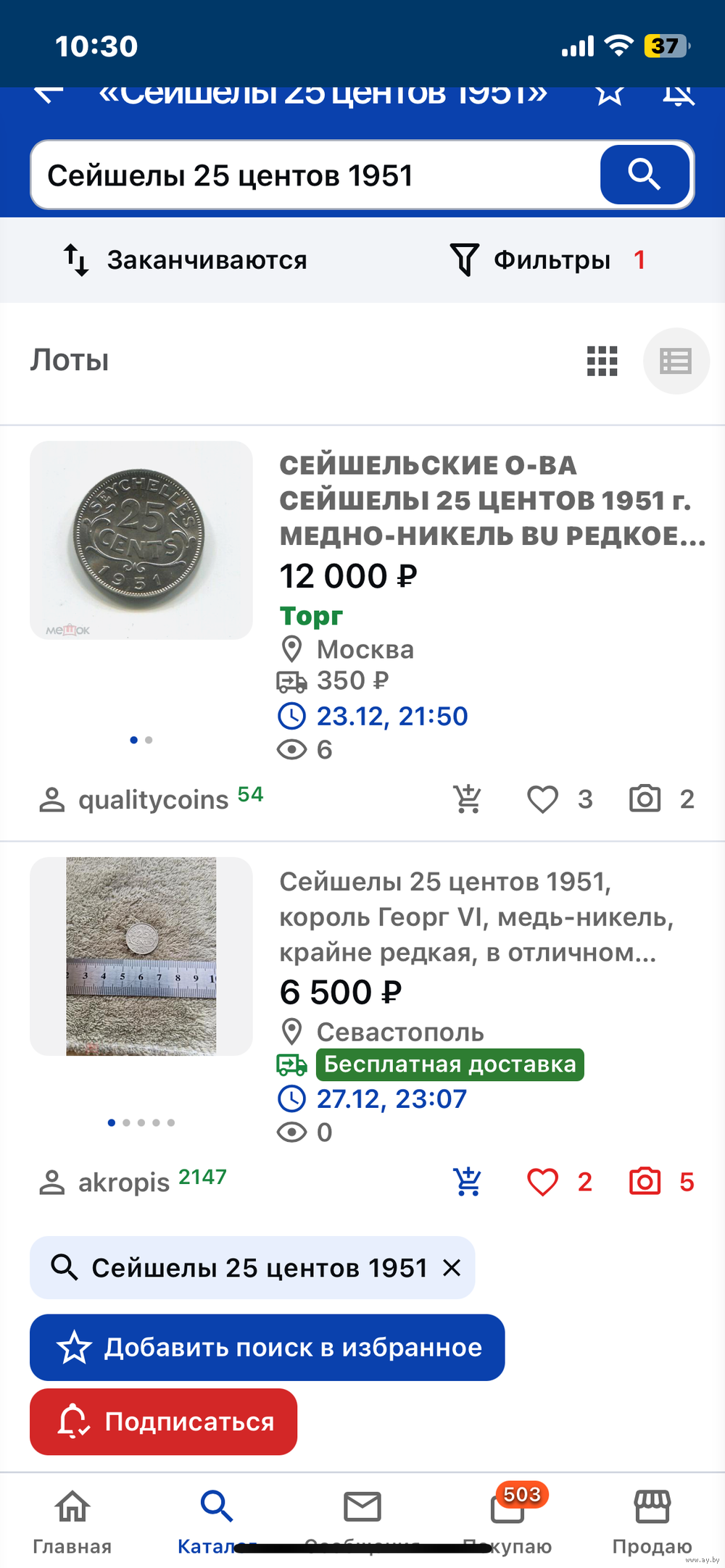Remove the Сейшелы 25 центов 1951 search chip
725x1568 pixels.
click(452, 1267)
